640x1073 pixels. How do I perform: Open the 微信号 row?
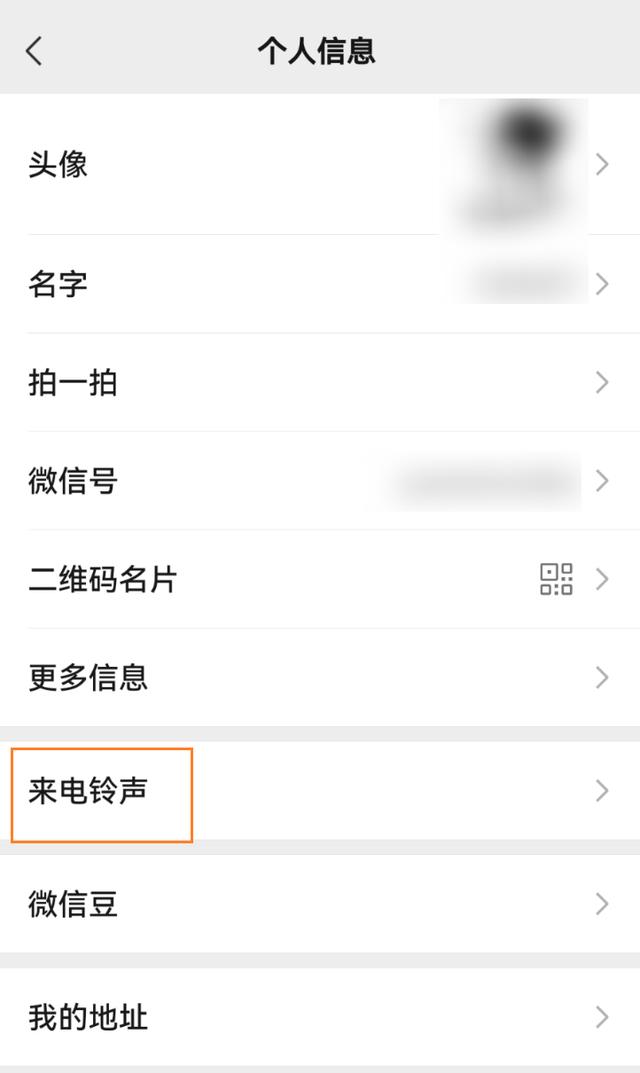coord(320,481)
